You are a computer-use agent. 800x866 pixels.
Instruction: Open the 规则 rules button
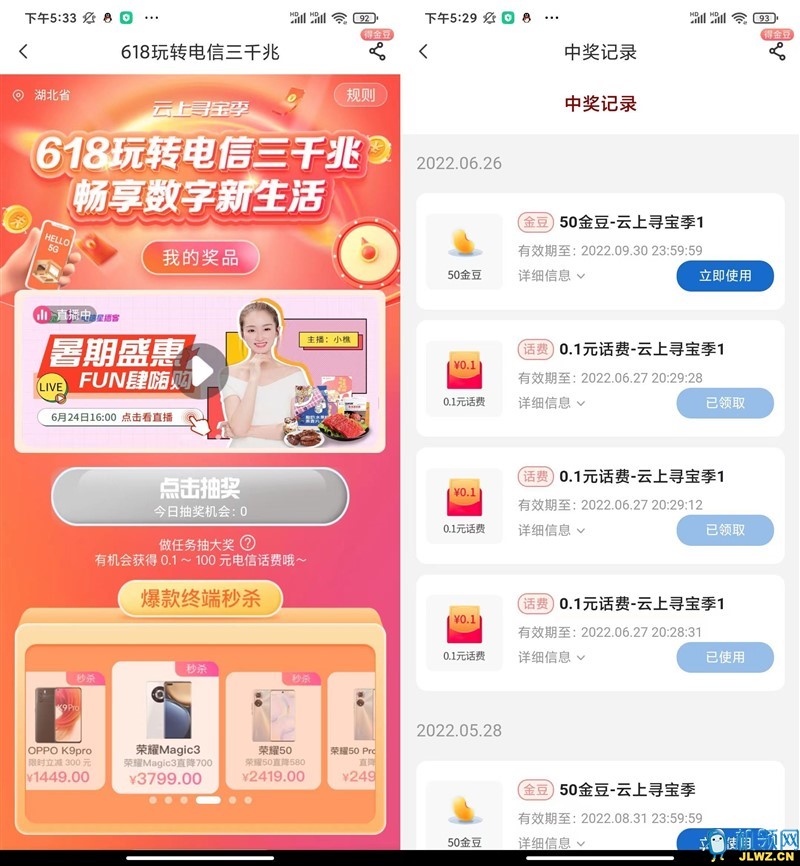(x=360, y=95)
